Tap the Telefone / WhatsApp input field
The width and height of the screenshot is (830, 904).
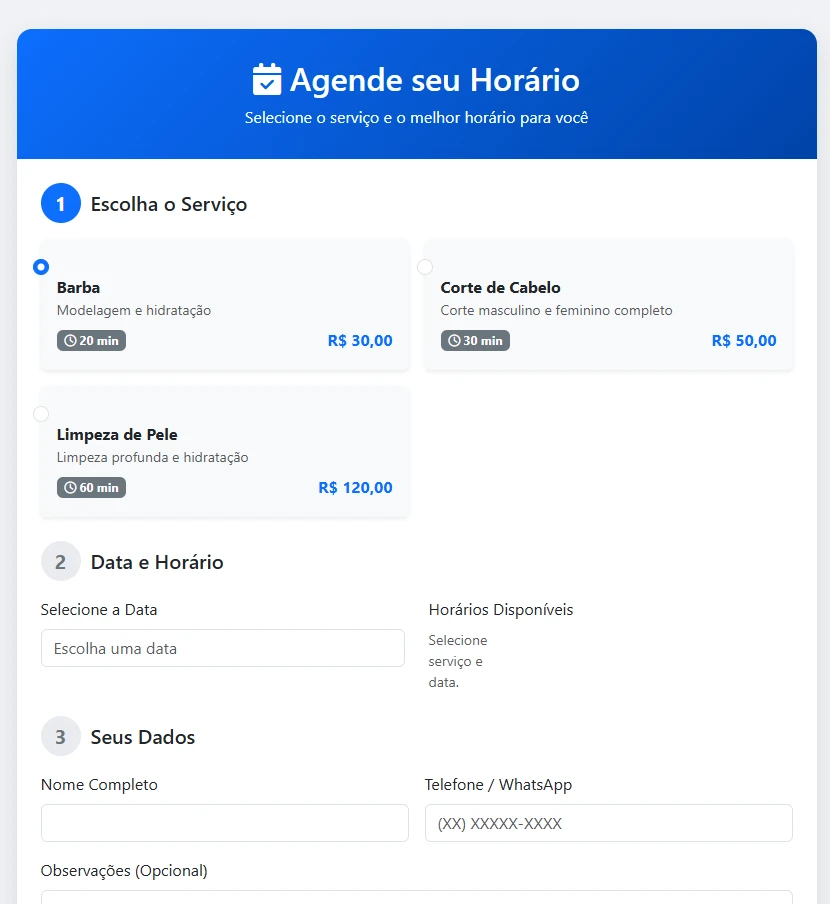pyautogui.click(x=609, y=823)
